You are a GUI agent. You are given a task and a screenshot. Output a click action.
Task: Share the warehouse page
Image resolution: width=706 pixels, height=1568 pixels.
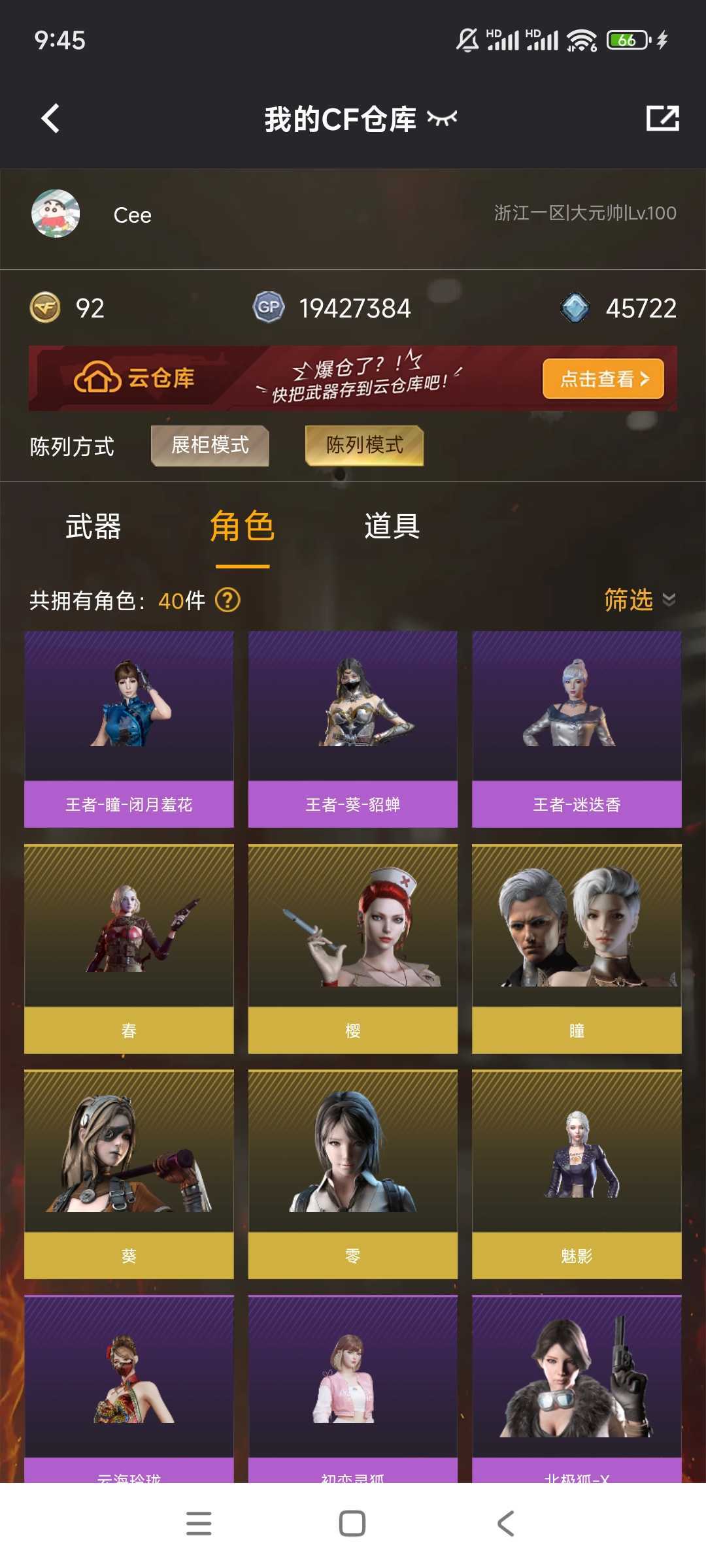coord(662,118)
